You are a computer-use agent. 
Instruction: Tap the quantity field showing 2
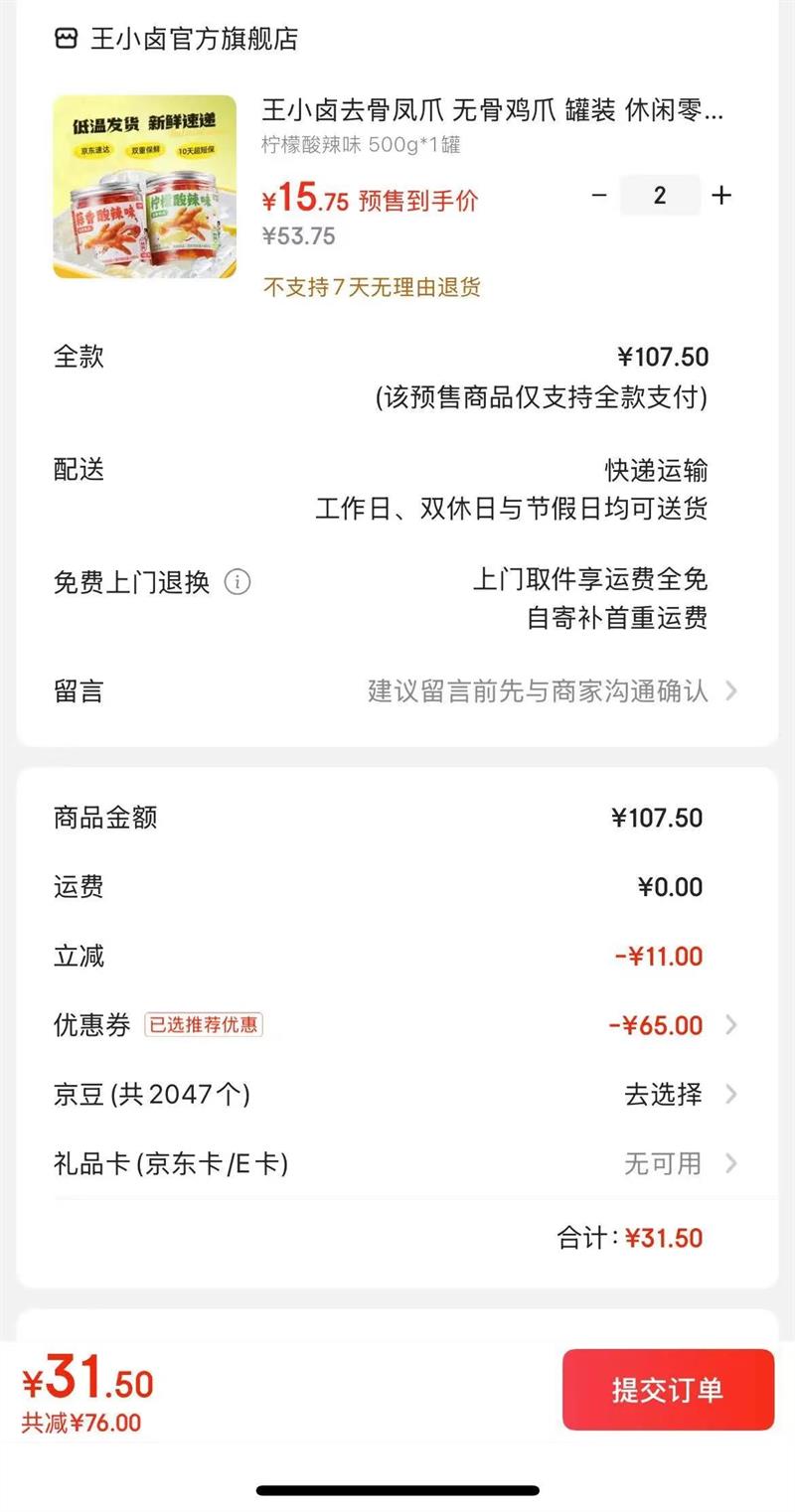(x=660, y=196)
